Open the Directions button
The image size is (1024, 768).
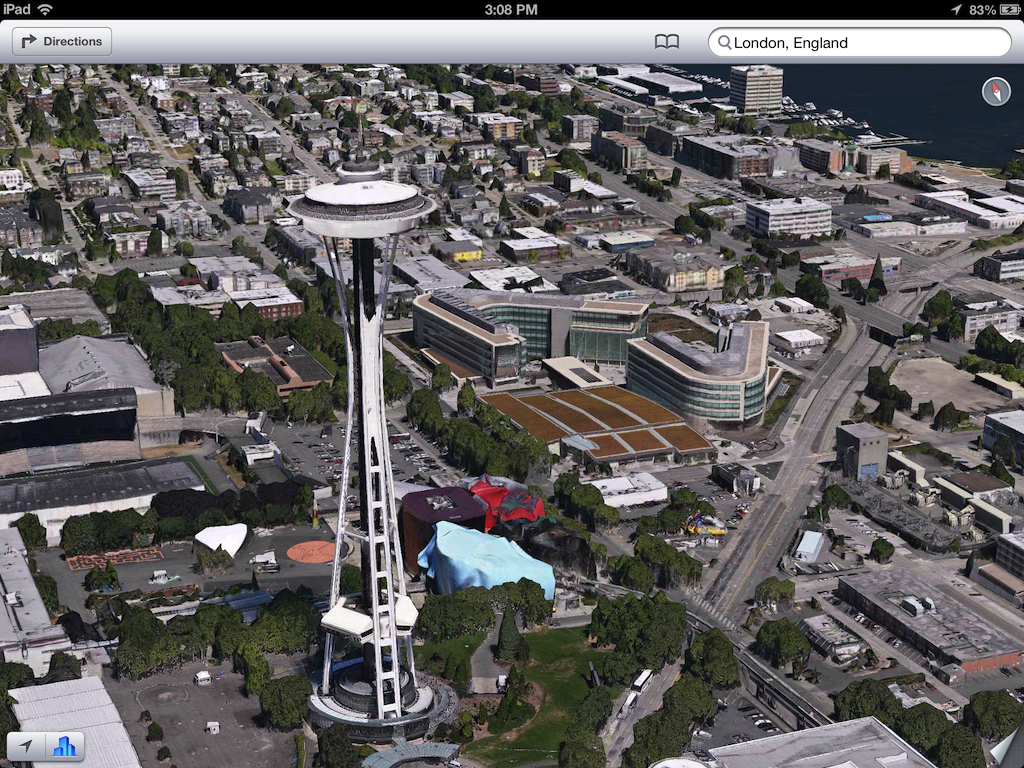tap(62, 41)
